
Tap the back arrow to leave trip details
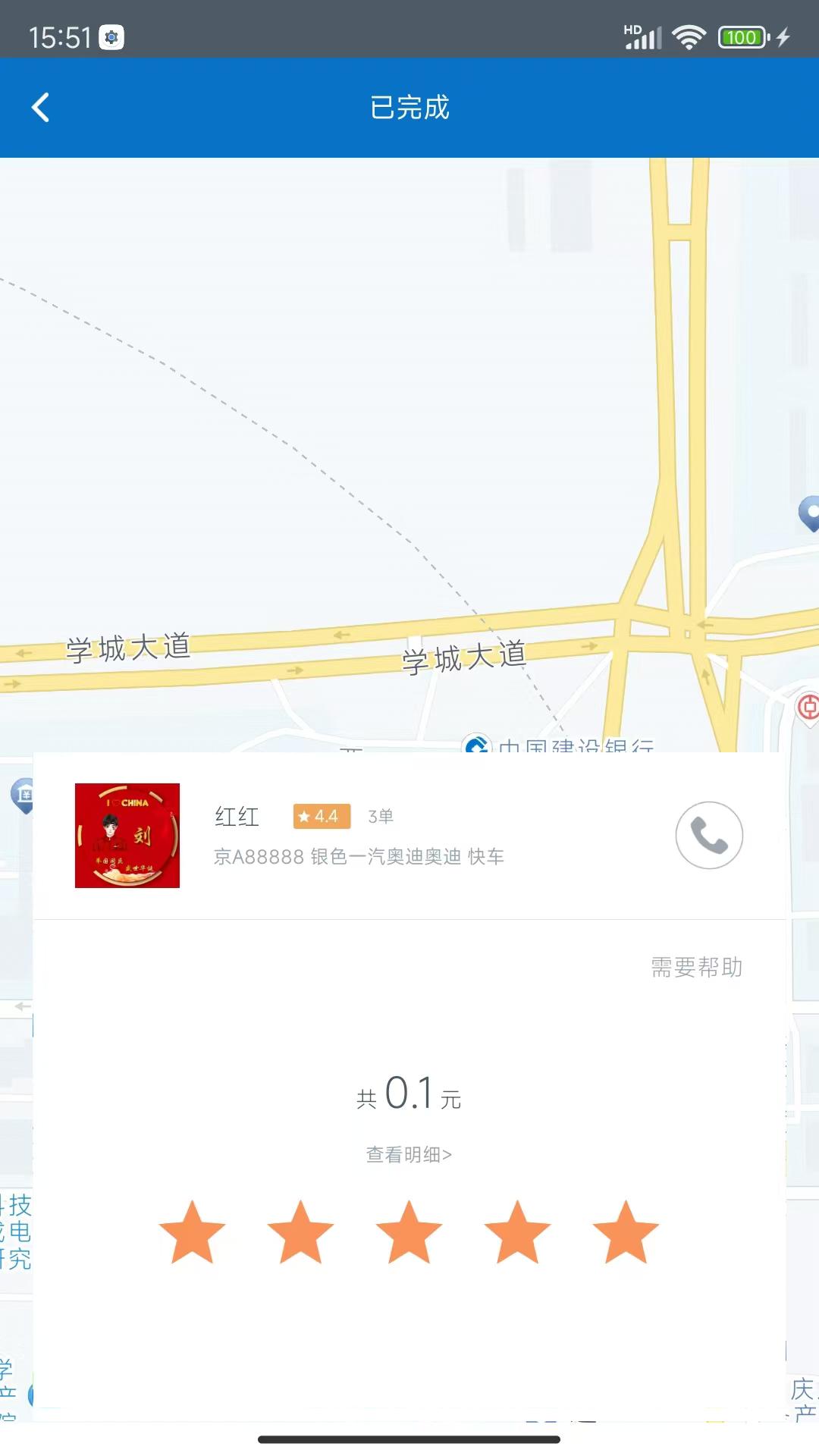pos(40,107)
